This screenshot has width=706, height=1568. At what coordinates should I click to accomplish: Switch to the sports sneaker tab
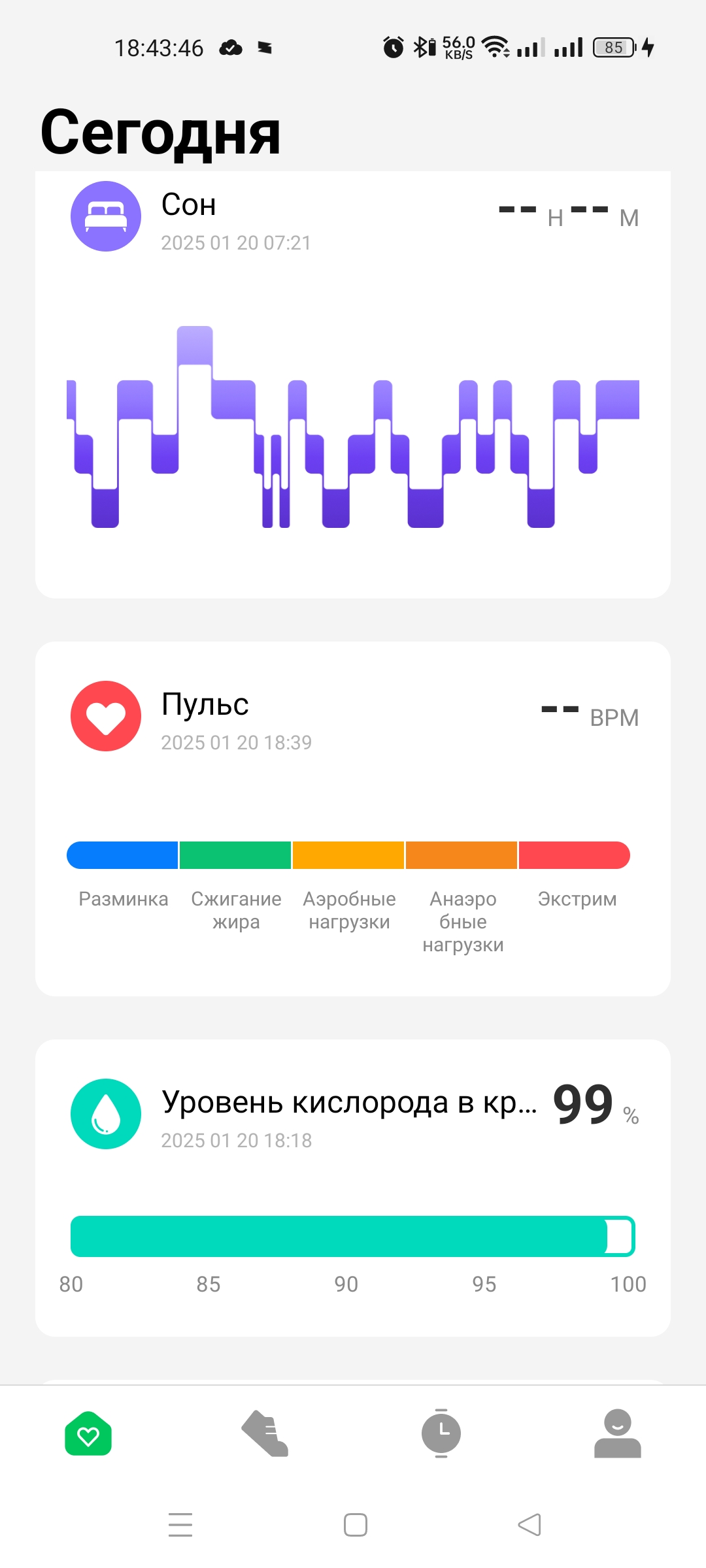click(x=265, y=1433)
